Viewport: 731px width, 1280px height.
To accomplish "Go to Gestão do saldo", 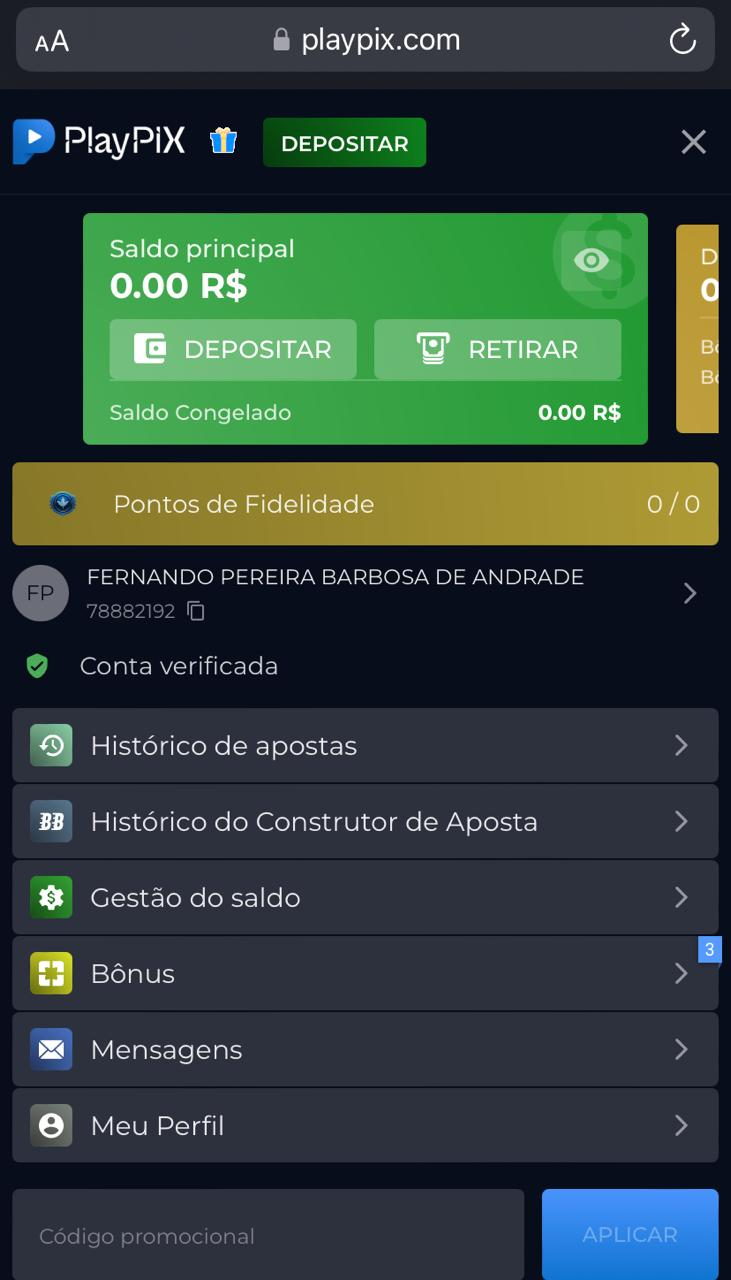I will (365, 897).
